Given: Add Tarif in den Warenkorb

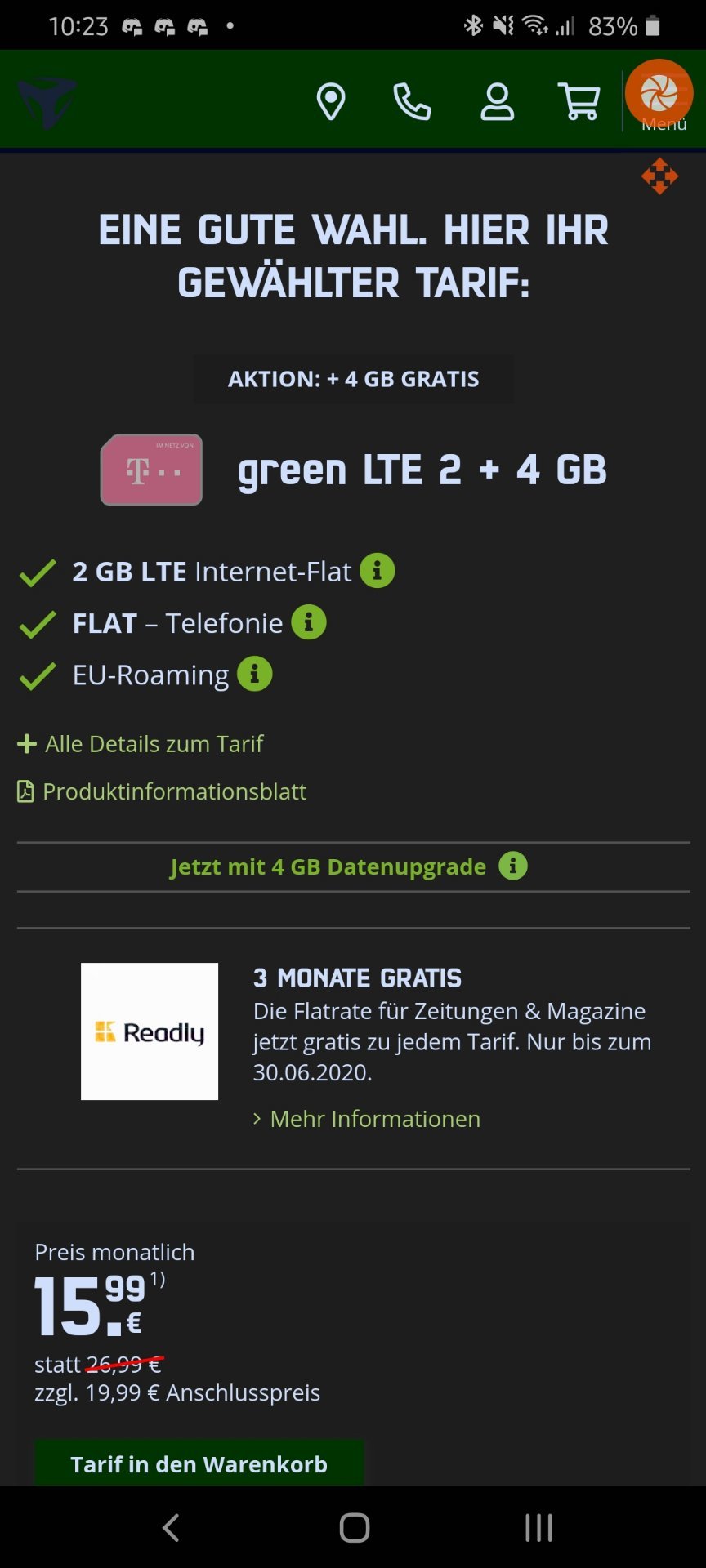Looking at the screenshot, I should point(199,1463).
